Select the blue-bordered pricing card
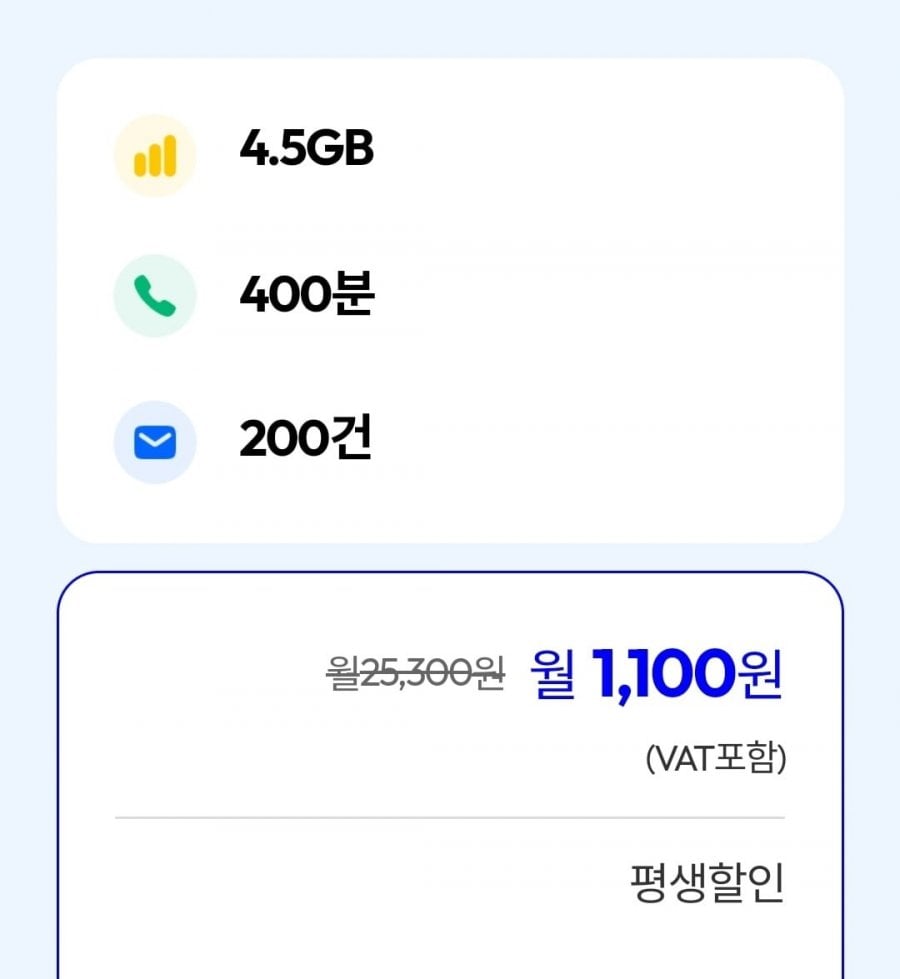The height and width of the screenshot is (979, 900). pyautogui.click(x=450, y=780)
